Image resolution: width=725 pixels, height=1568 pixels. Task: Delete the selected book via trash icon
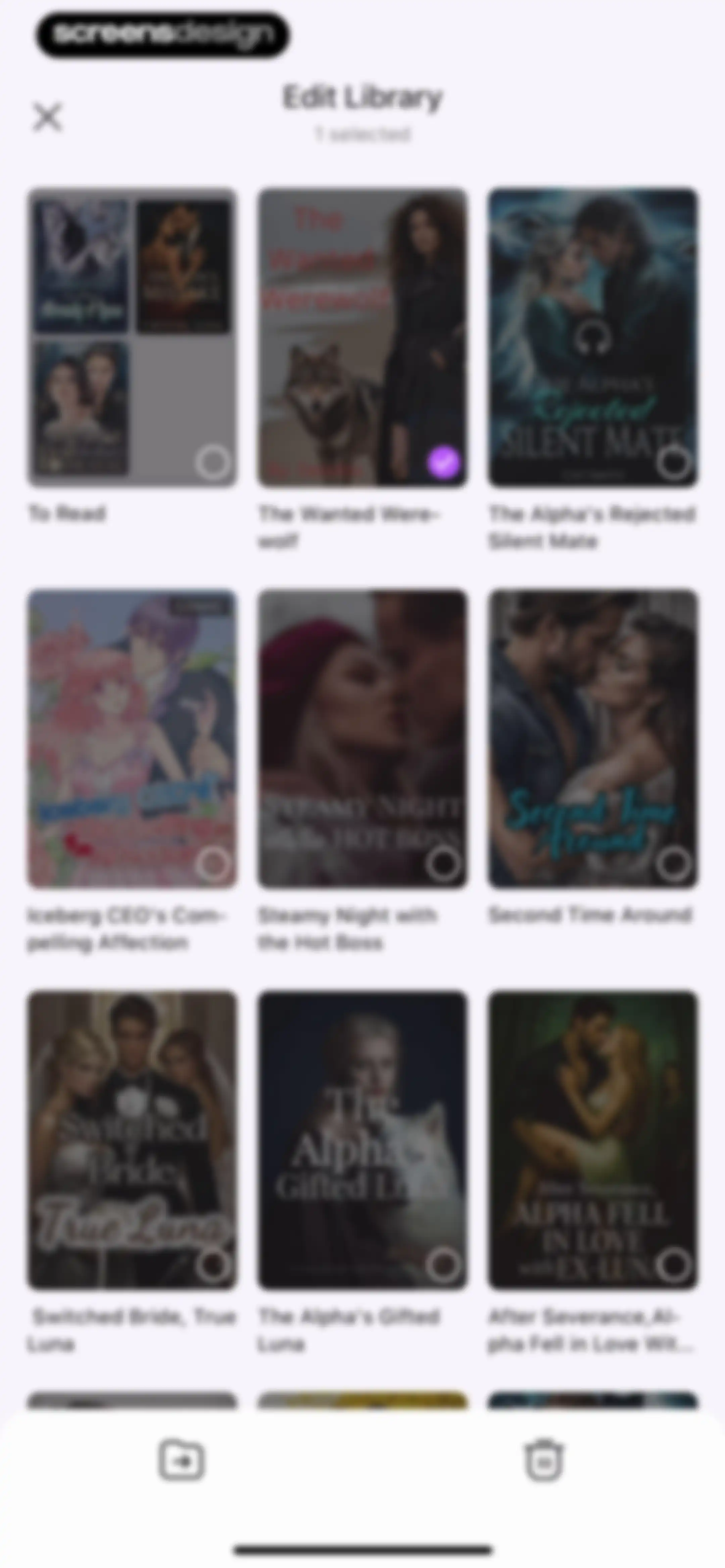[544, 1460]
